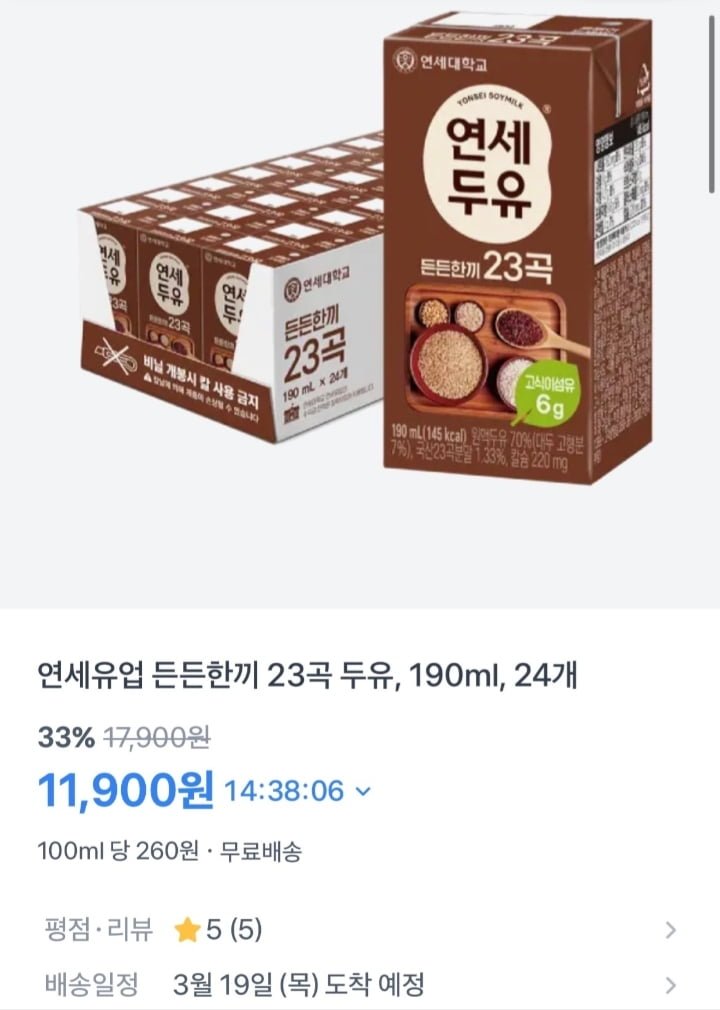Expand the price timer dropdown chevron
This screenshot has height=1010, width=720.
(x=363, y=792)
